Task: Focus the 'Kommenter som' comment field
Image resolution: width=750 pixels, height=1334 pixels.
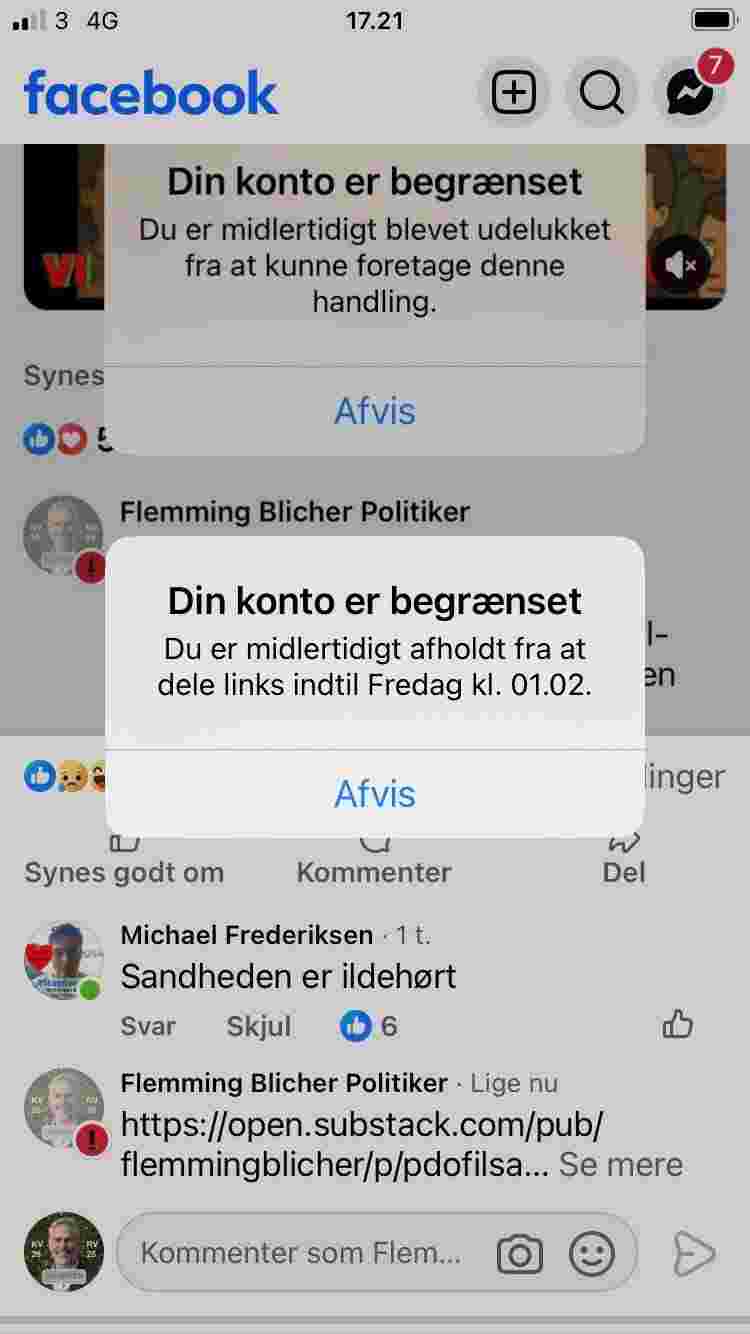Action: [300, 1253]
